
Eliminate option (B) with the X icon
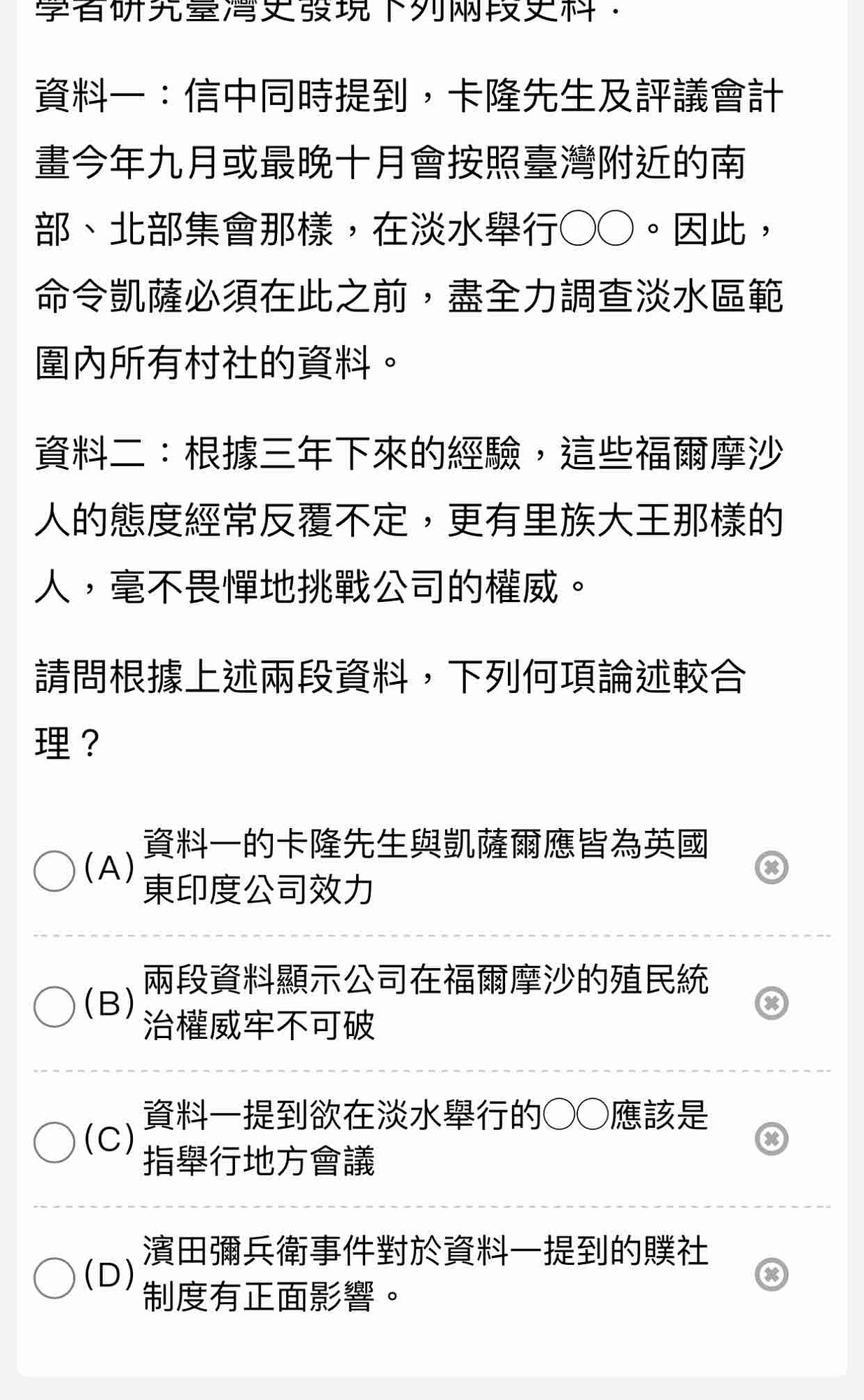[772, 1003]
